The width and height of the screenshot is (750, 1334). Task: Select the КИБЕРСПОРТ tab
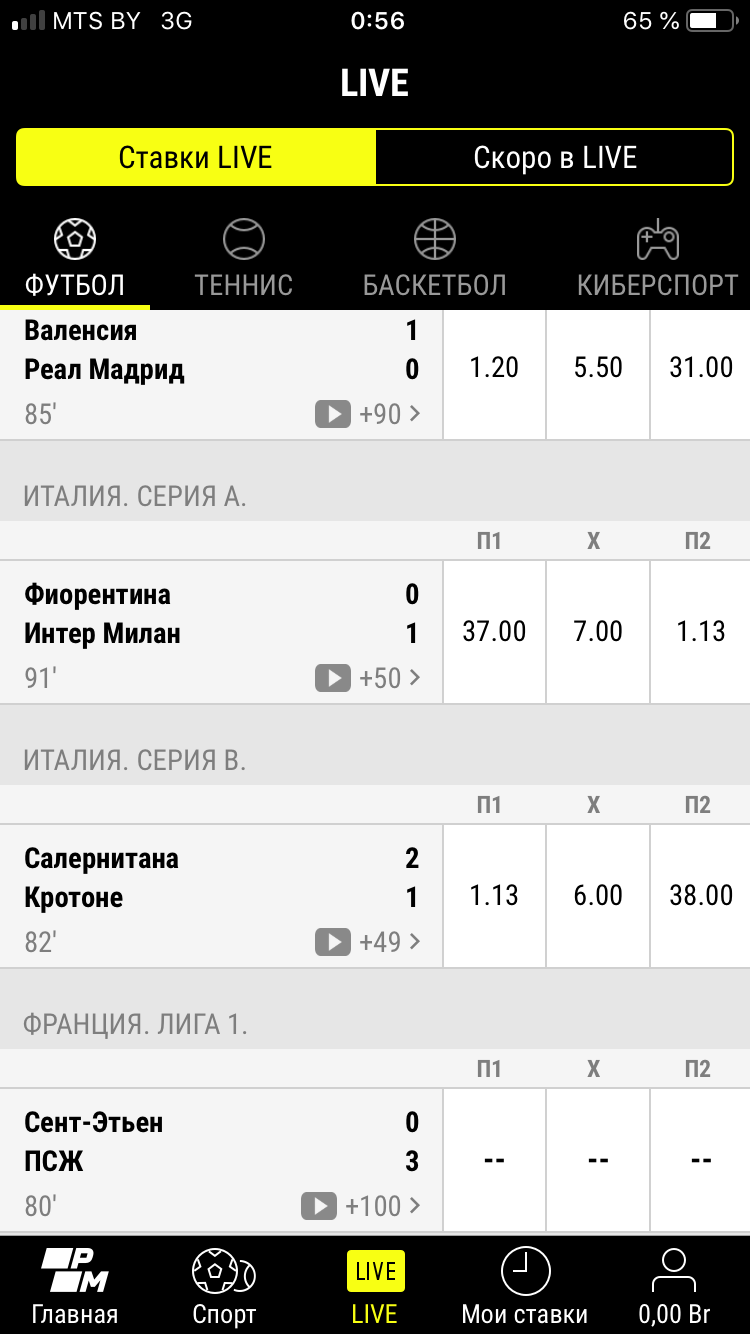pos(657,260)
